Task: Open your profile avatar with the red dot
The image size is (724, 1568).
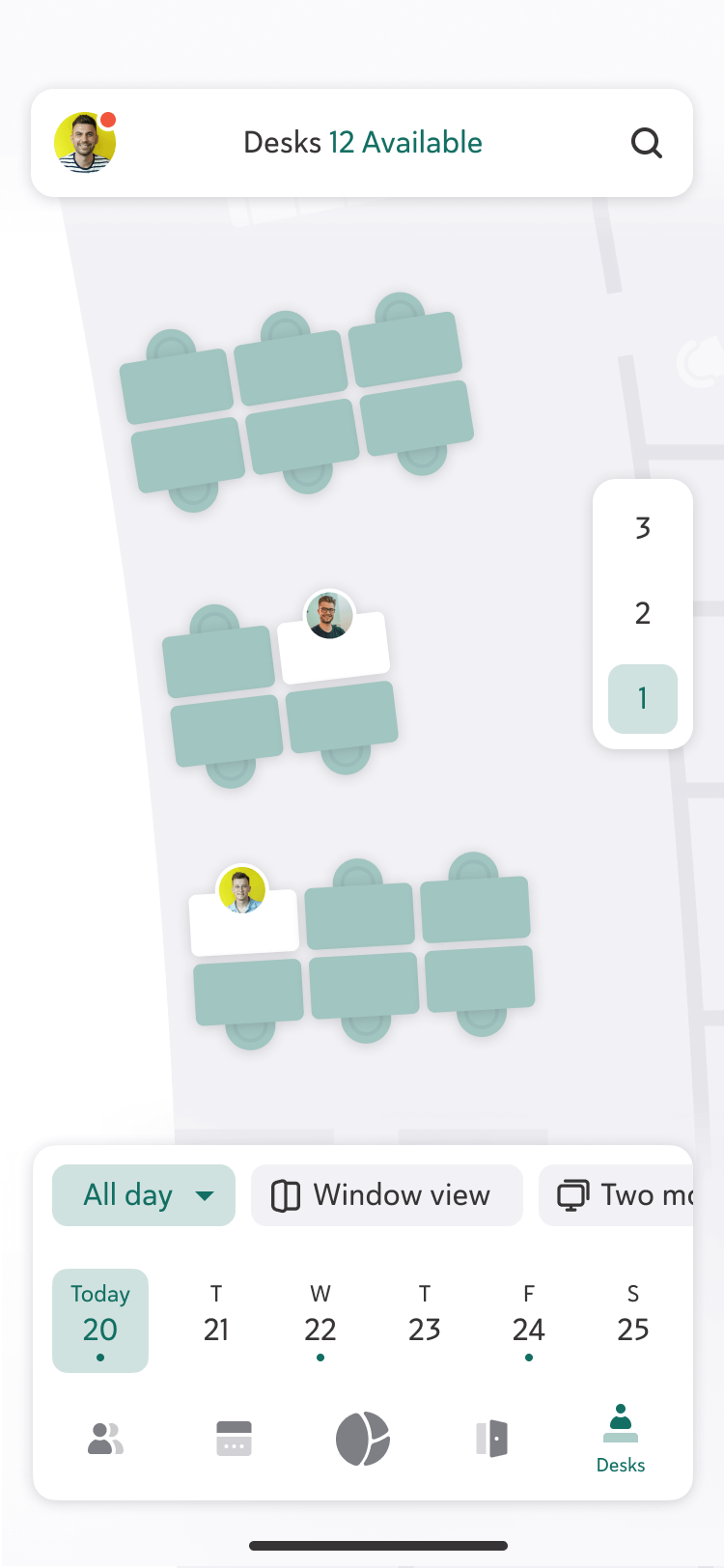Action: point(85,143)
